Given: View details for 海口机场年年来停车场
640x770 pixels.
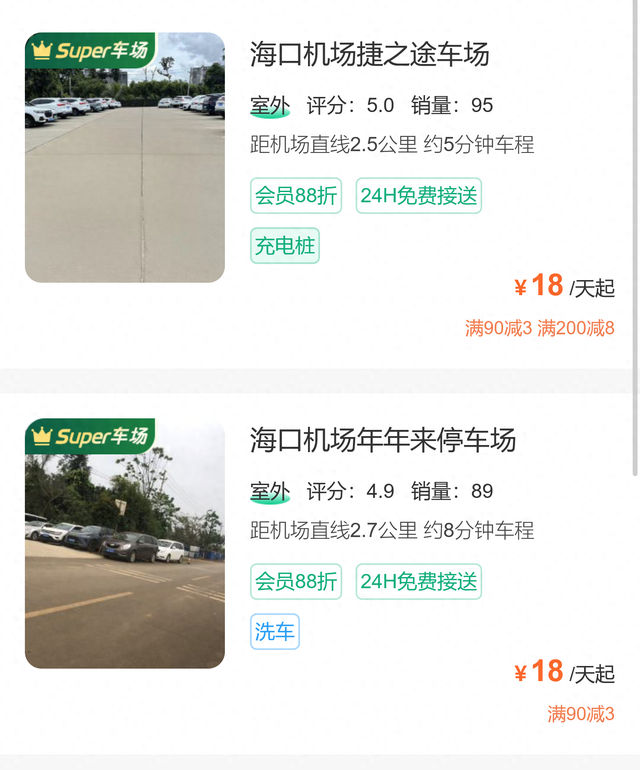Looking at the screenshot, I should click(383, 440).
